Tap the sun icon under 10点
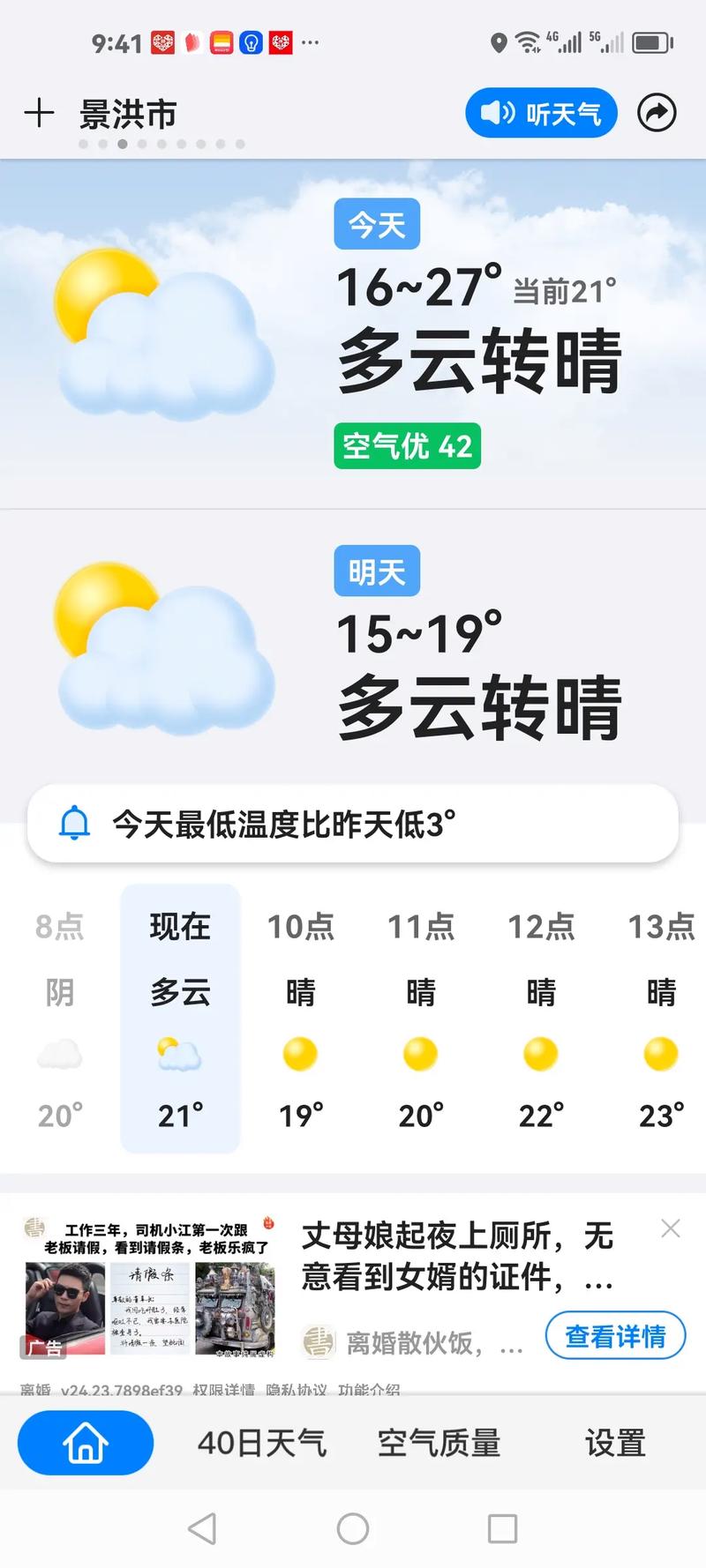This screenshot has width=706, height=1568. (300, 1054)
